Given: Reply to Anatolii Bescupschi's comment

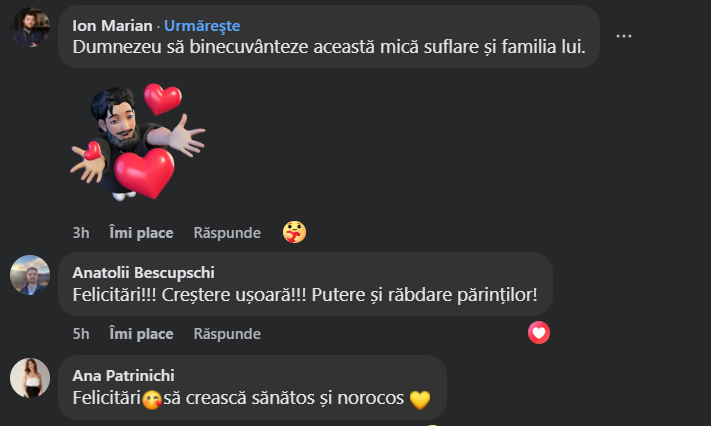Looking at the screenshot, I should [x=227, y=333].
